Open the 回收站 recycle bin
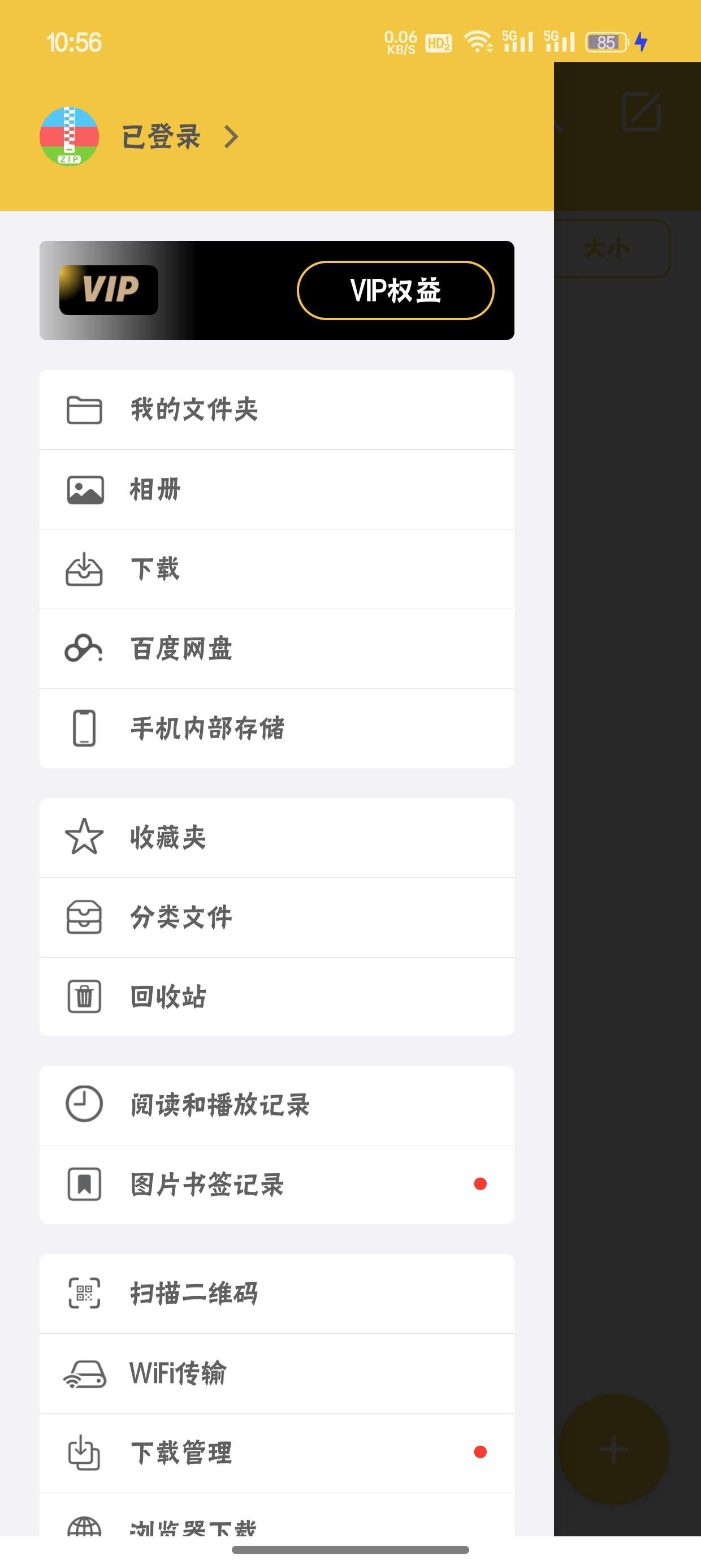Screen dimensions: 701x1568 point(276,997)
